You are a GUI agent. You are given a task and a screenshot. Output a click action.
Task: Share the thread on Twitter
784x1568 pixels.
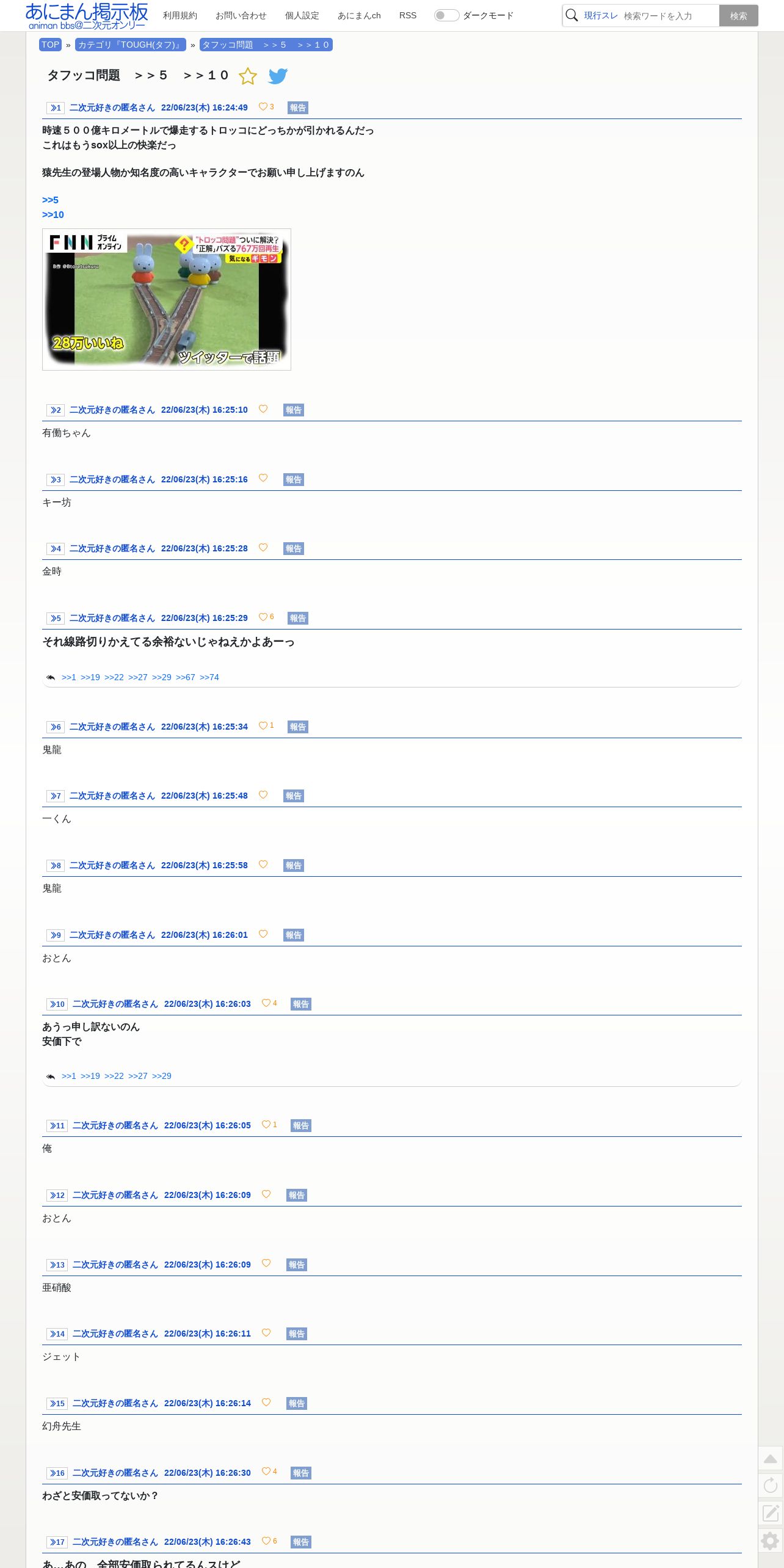tap(278, 76)
